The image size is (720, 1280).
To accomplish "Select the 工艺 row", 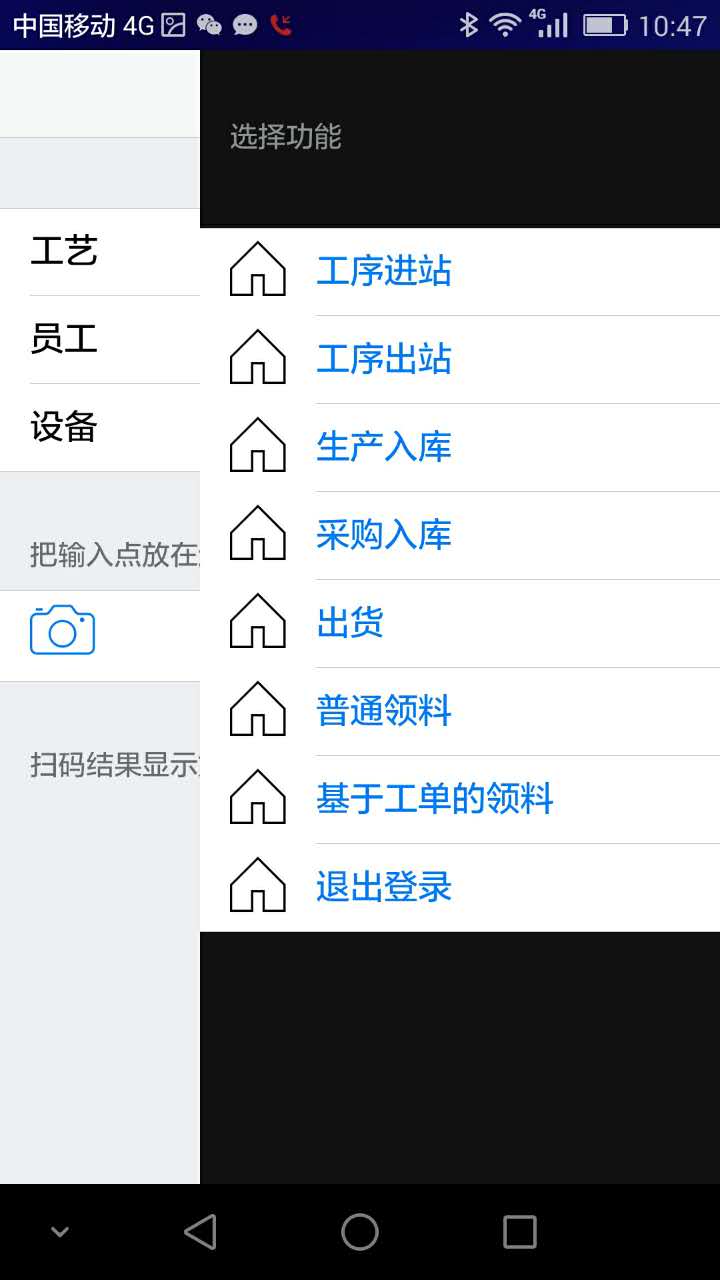I will (x=64, y=251).
